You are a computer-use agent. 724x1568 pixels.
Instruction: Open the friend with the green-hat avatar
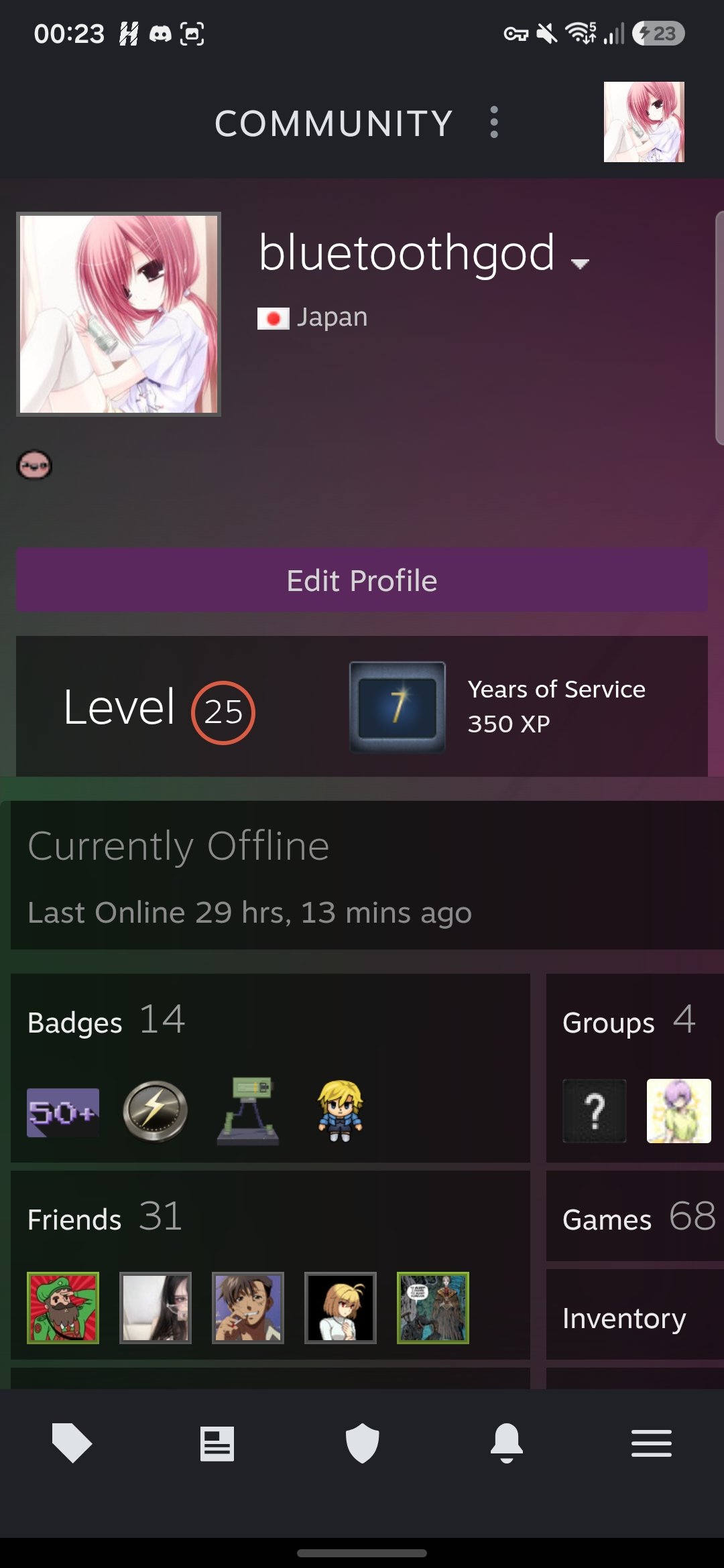point(63,1308)
